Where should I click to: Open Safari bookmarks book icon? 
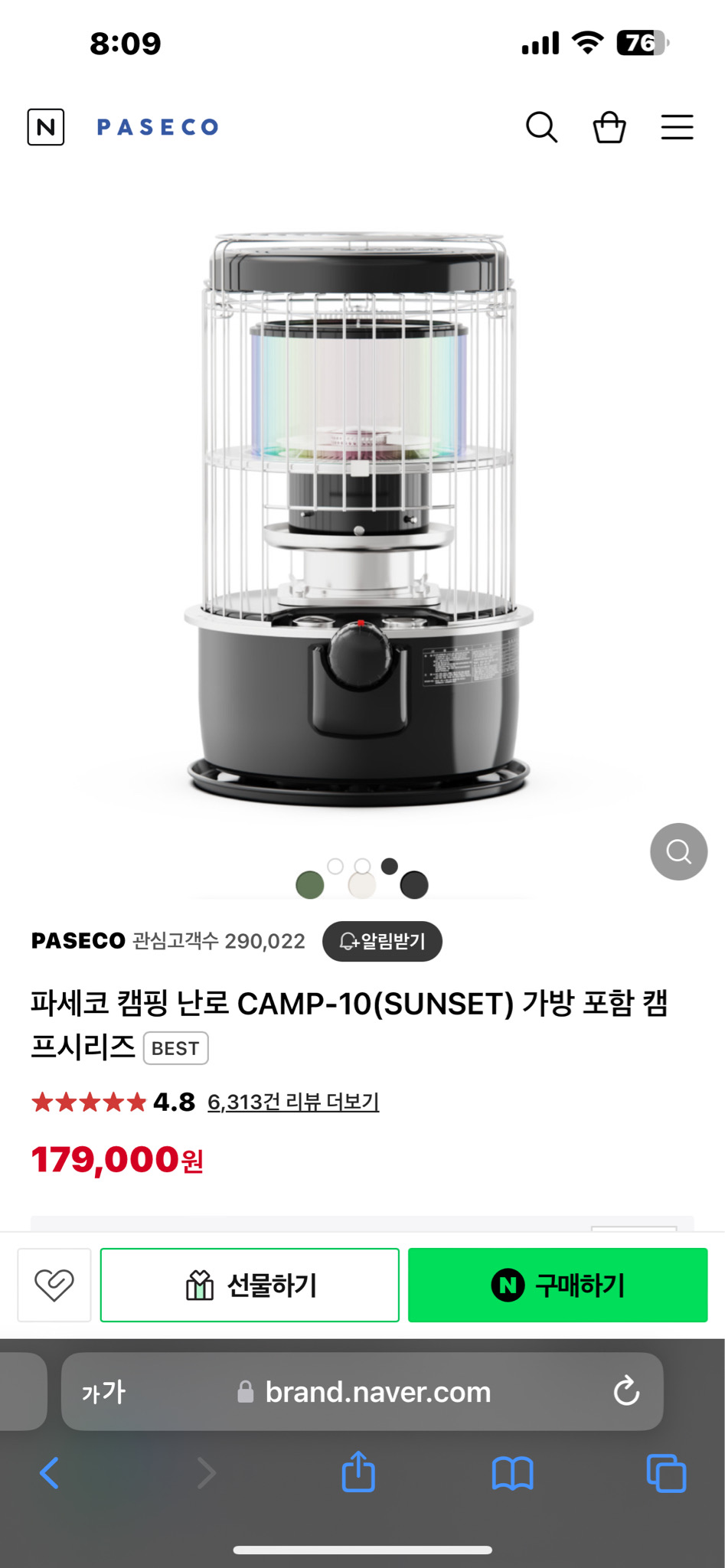(511, 1474)
